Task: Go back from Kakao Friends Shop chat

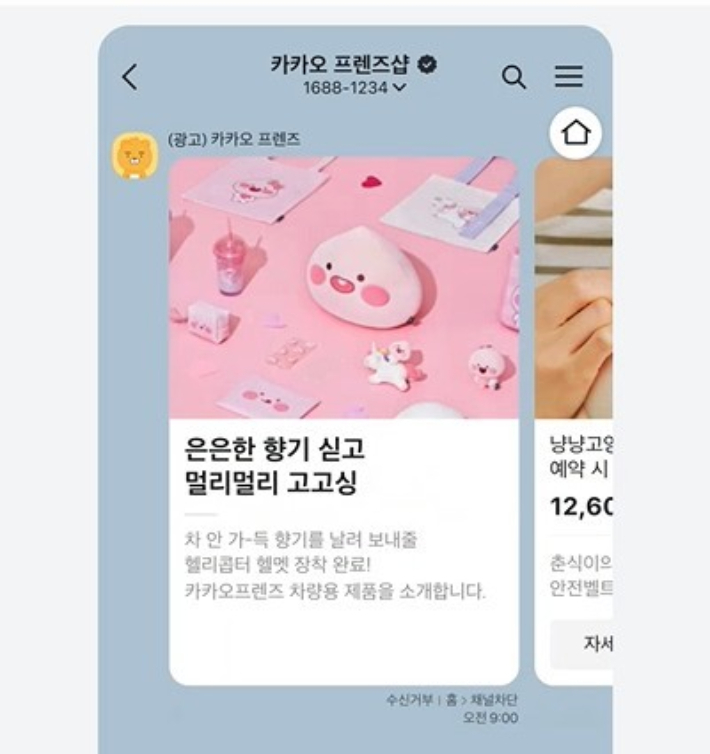Action: pos(129,77)
